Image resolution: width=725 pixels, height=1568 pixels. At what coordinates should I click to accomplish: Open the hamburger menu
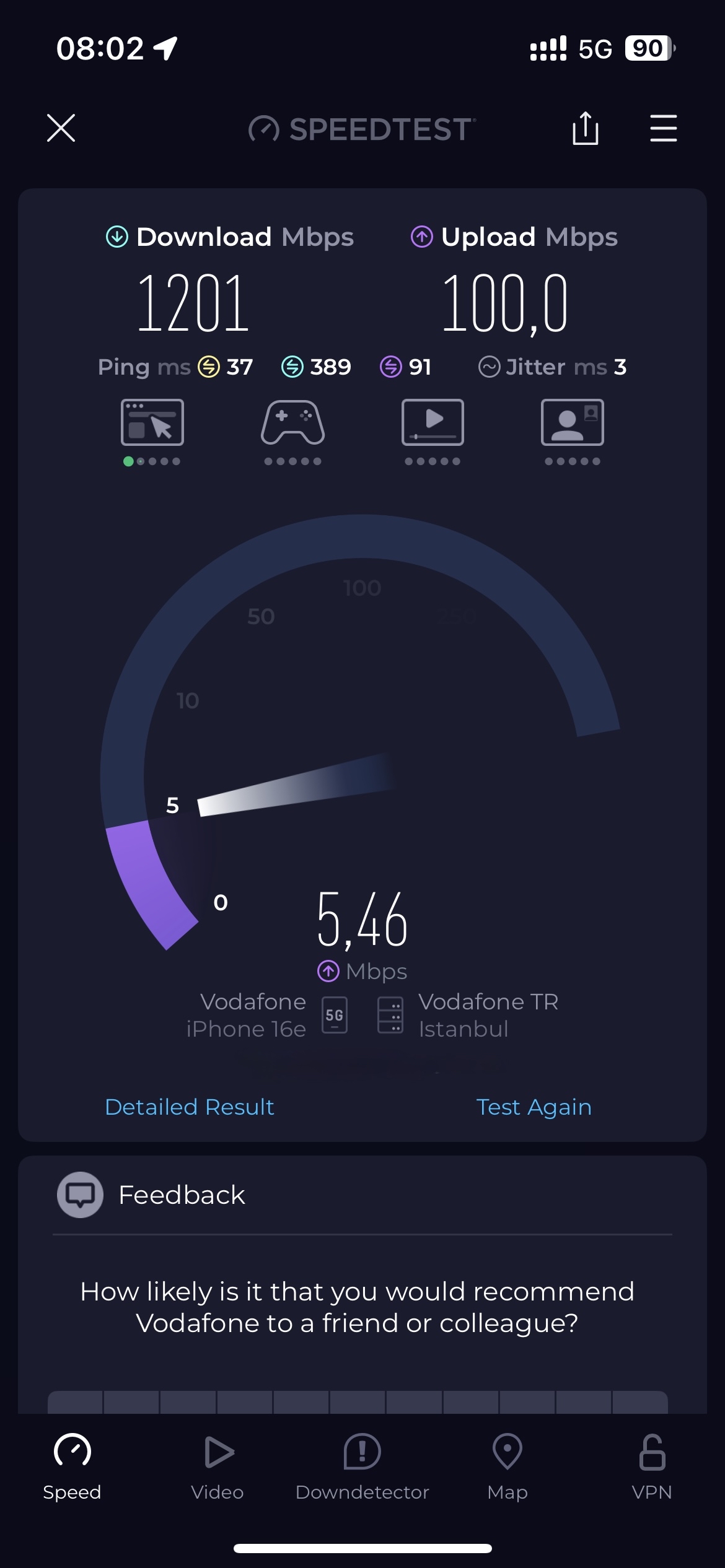[663, 128]
